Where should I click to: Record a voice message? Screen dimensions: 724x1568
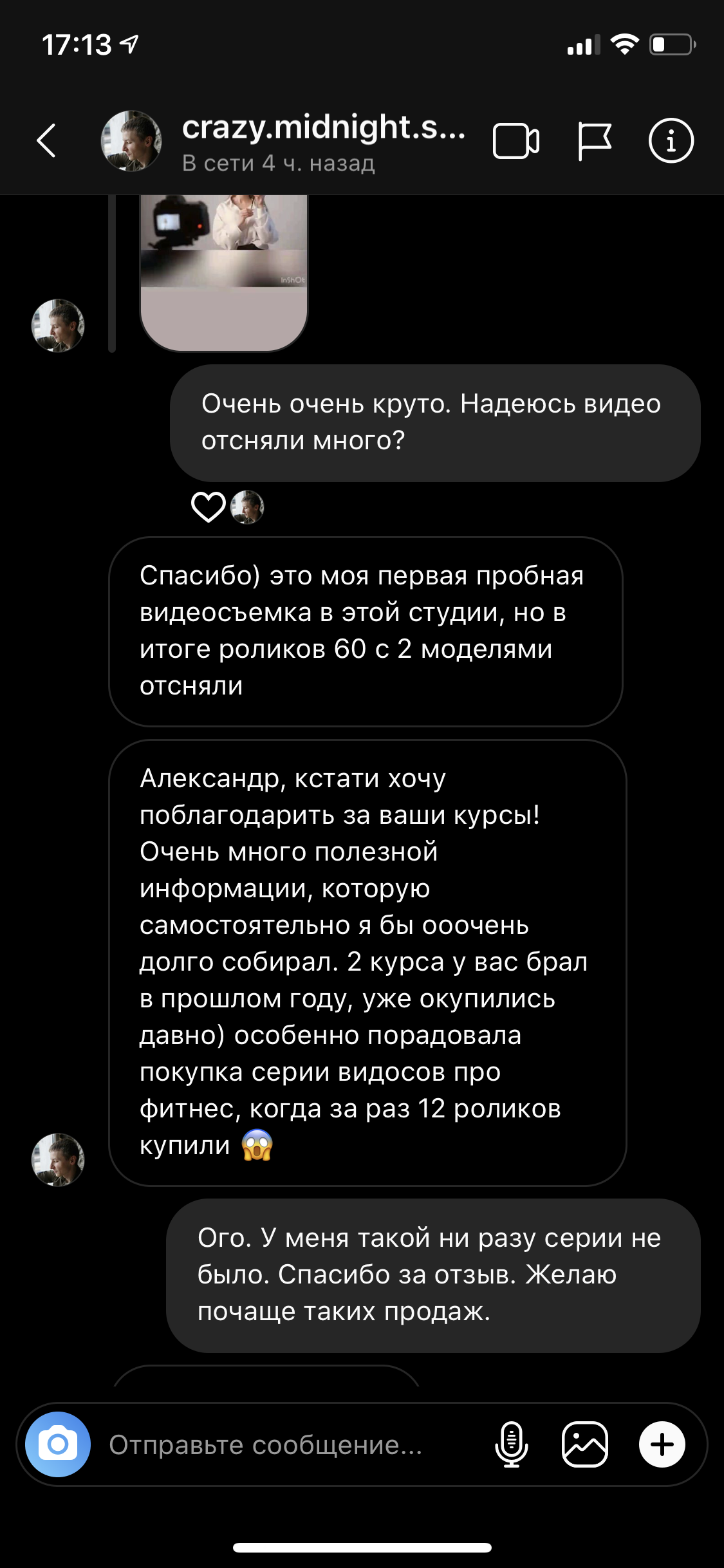click(x=512, y=1444)
